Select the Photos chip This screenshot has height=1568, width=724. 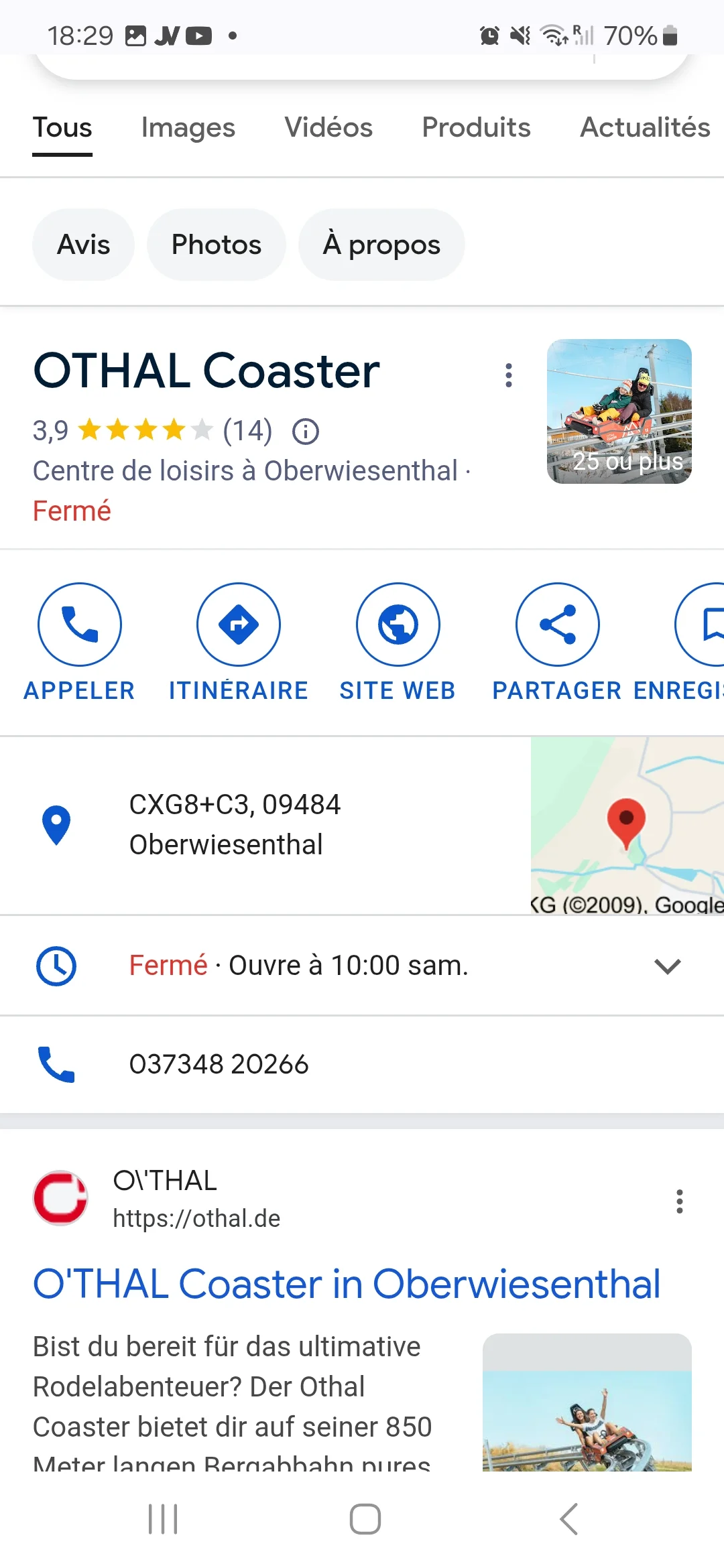[216, 245]
